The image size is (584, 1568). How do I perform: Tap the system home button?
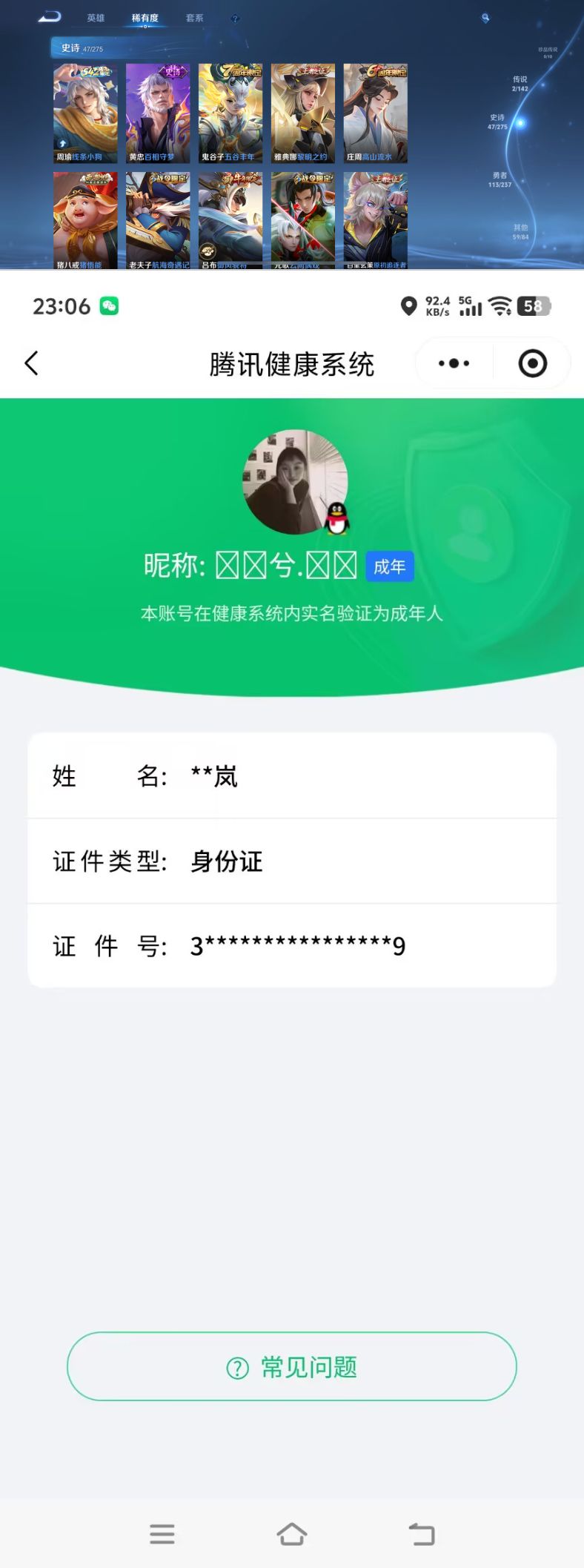pyautogui.click(x=292, y=1533)
